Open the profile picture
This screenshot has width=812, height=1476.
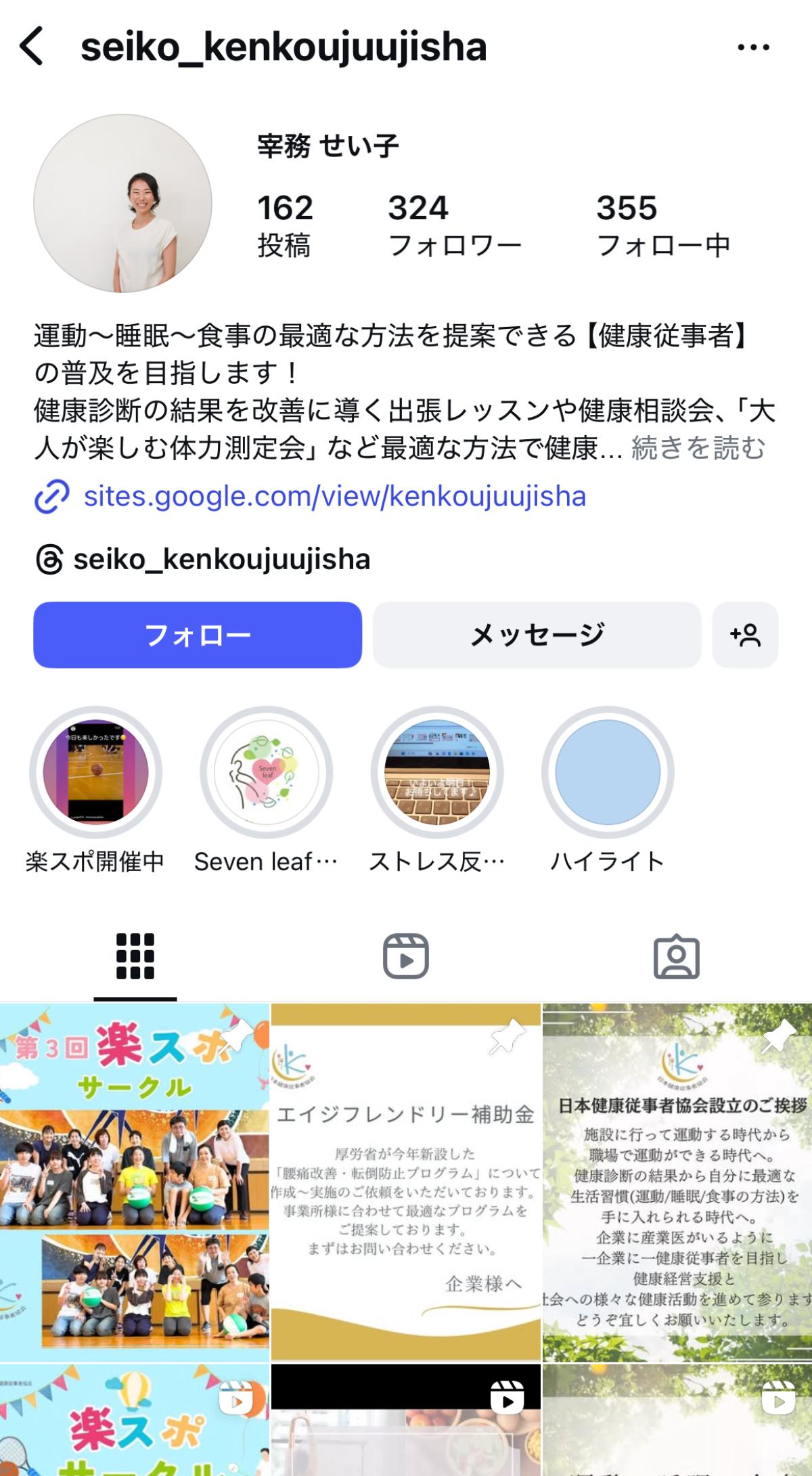122,203
